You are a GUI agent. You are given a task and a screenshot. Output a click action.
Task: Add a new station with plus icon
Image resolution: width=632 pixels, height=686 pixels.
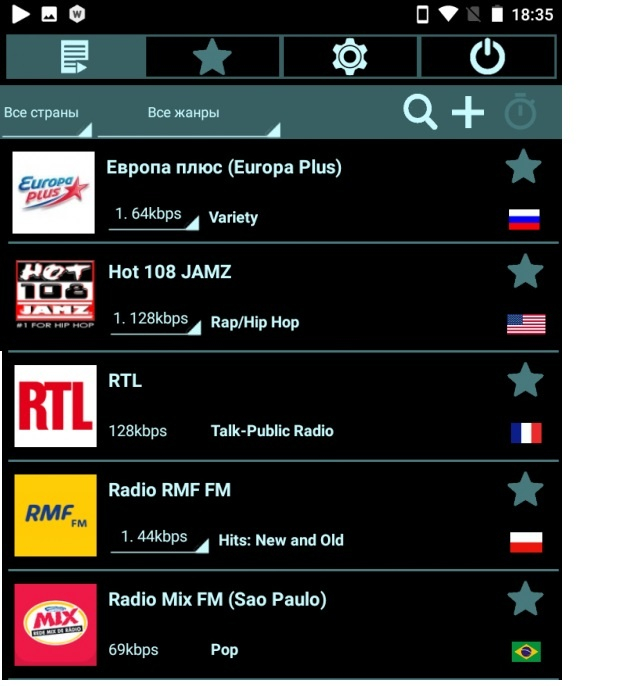pyautogui.click(x=467, y=112)
